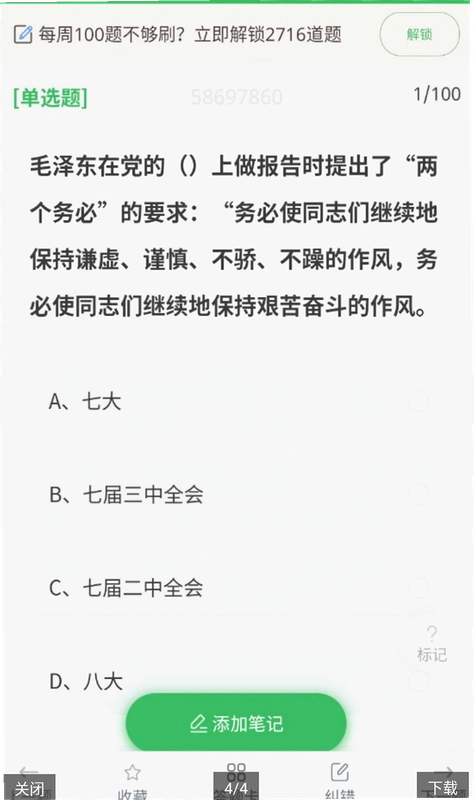The image size is (474, 800).
Task: Select answer A、七大
Action: click(237, 402)
